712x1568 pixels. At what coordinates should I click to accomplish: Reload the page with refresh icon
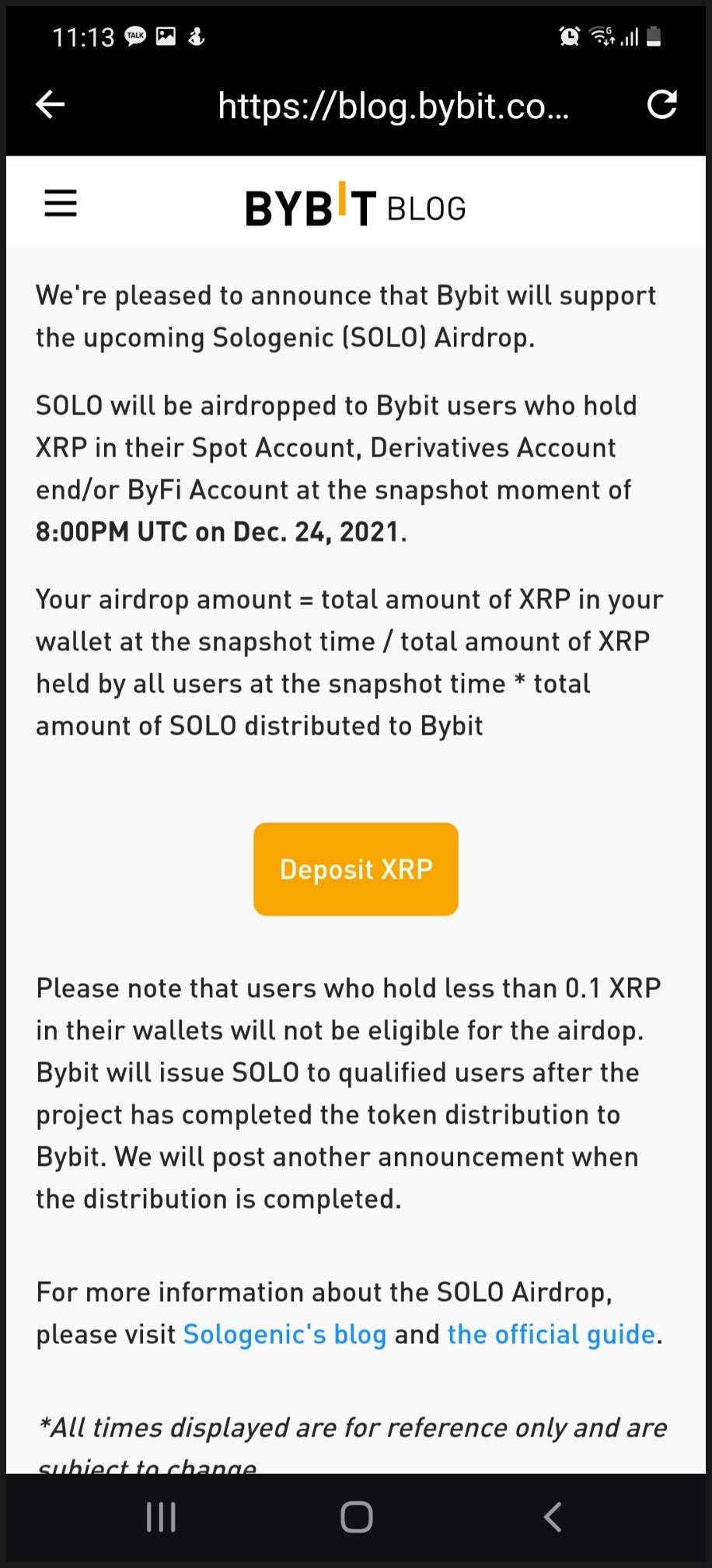coord(662,104)
